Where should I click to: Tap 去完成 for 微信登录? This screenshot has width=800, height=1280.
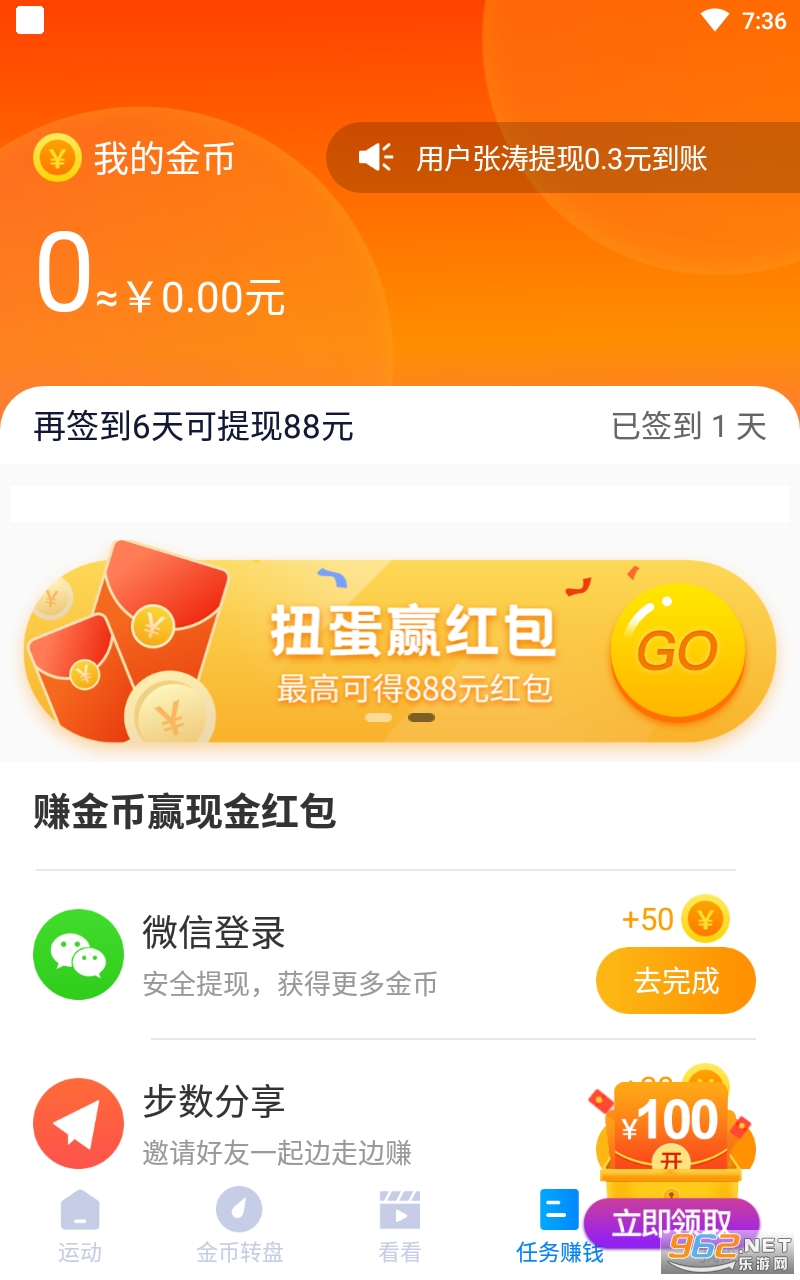click(675, 981)
